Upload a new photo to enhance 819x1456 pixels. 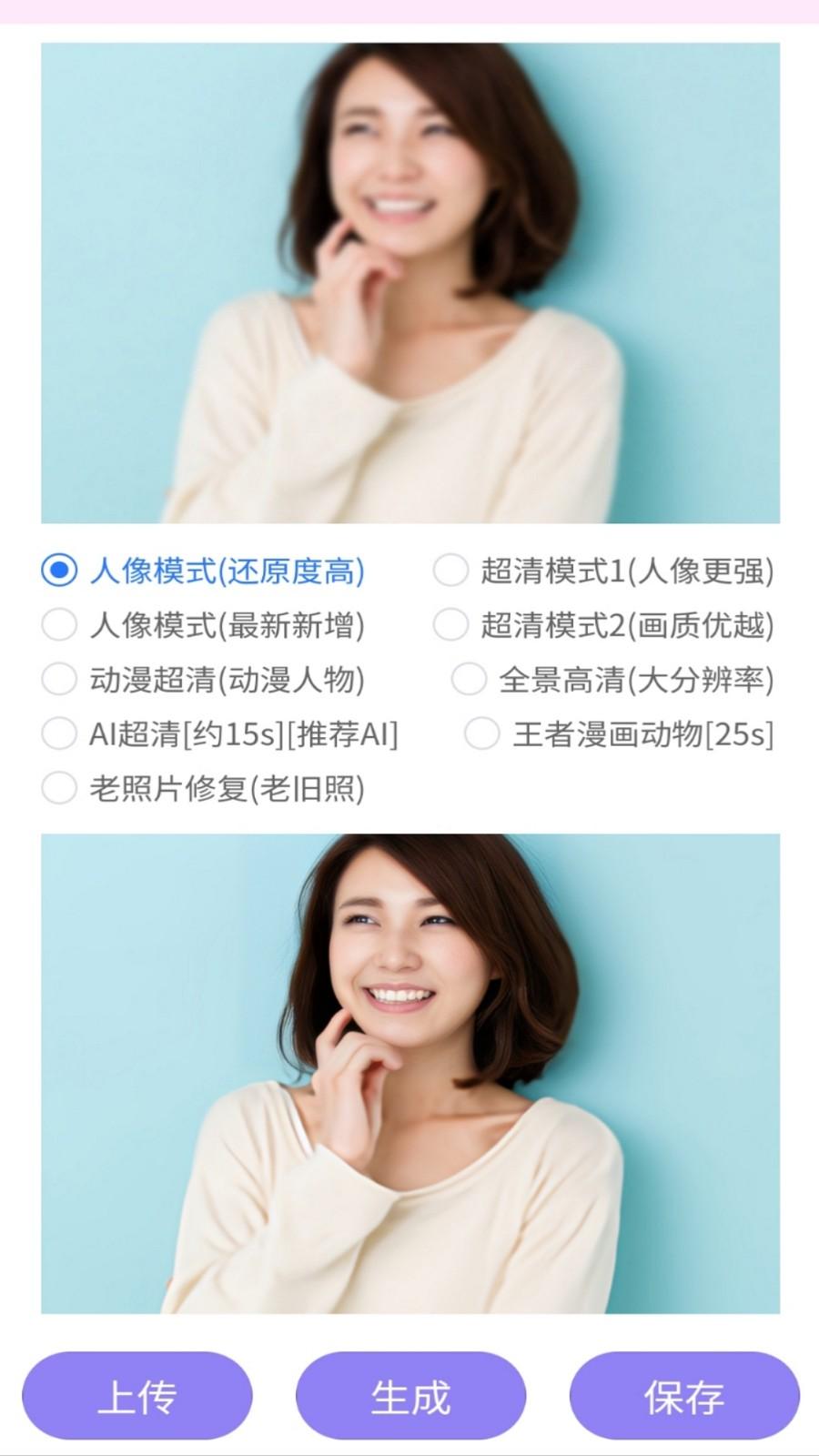pyautogui.click(x=137, y=1393)
